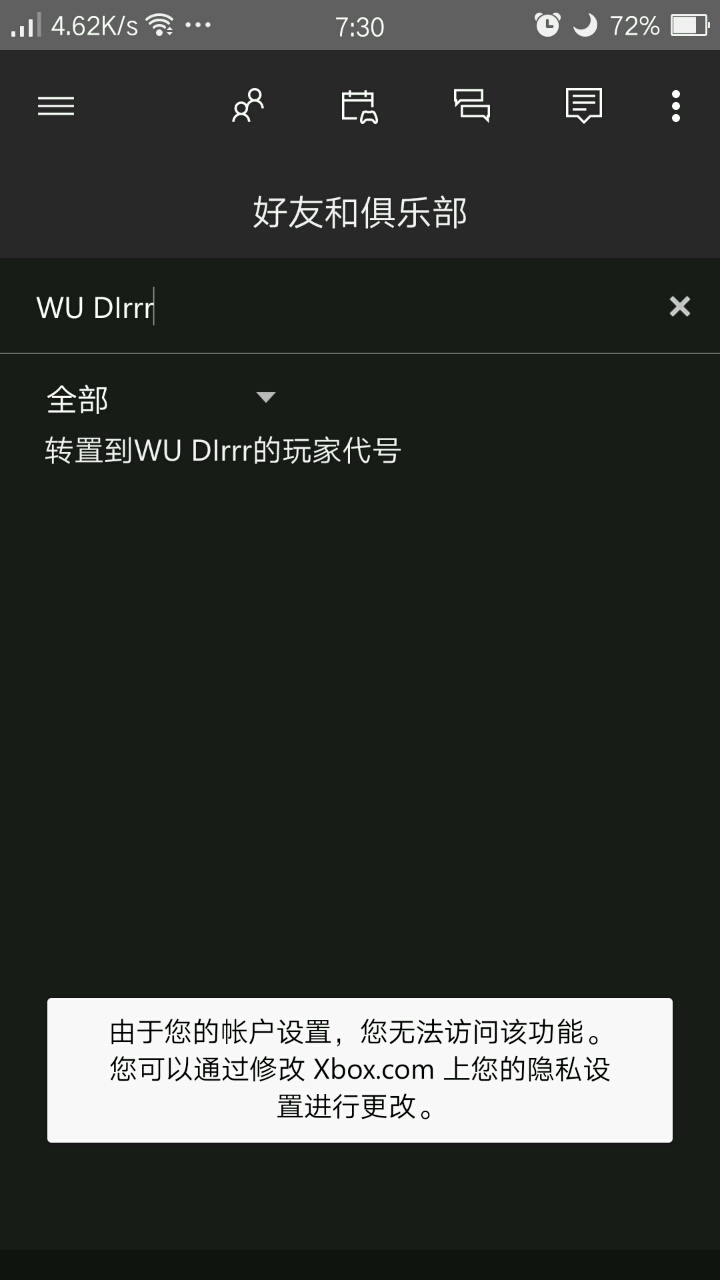720x1280 pixels.
Task: Open the notifications feed icon
Action: (x=583, y=106)
